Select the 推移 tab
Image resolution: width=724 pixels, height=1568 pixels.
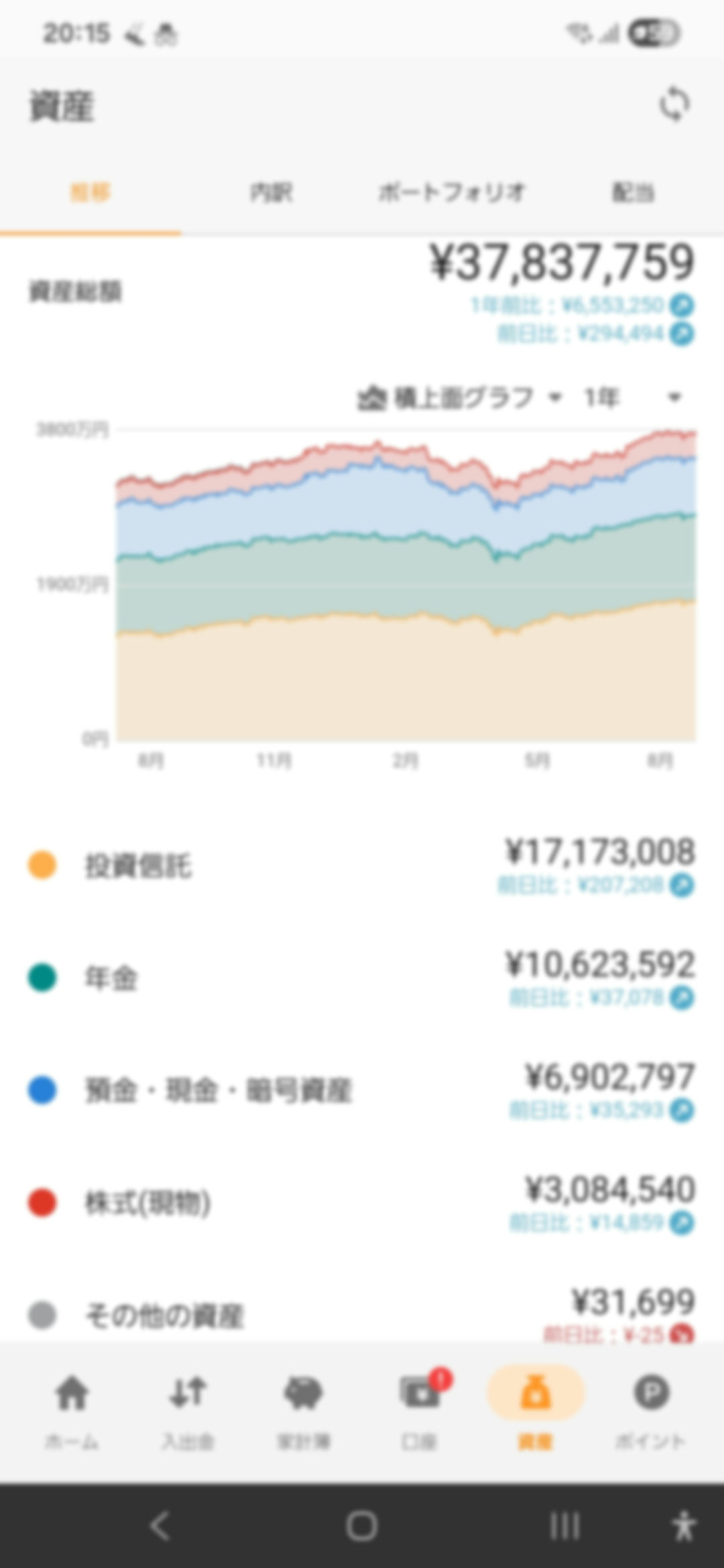tap(90, 193)
